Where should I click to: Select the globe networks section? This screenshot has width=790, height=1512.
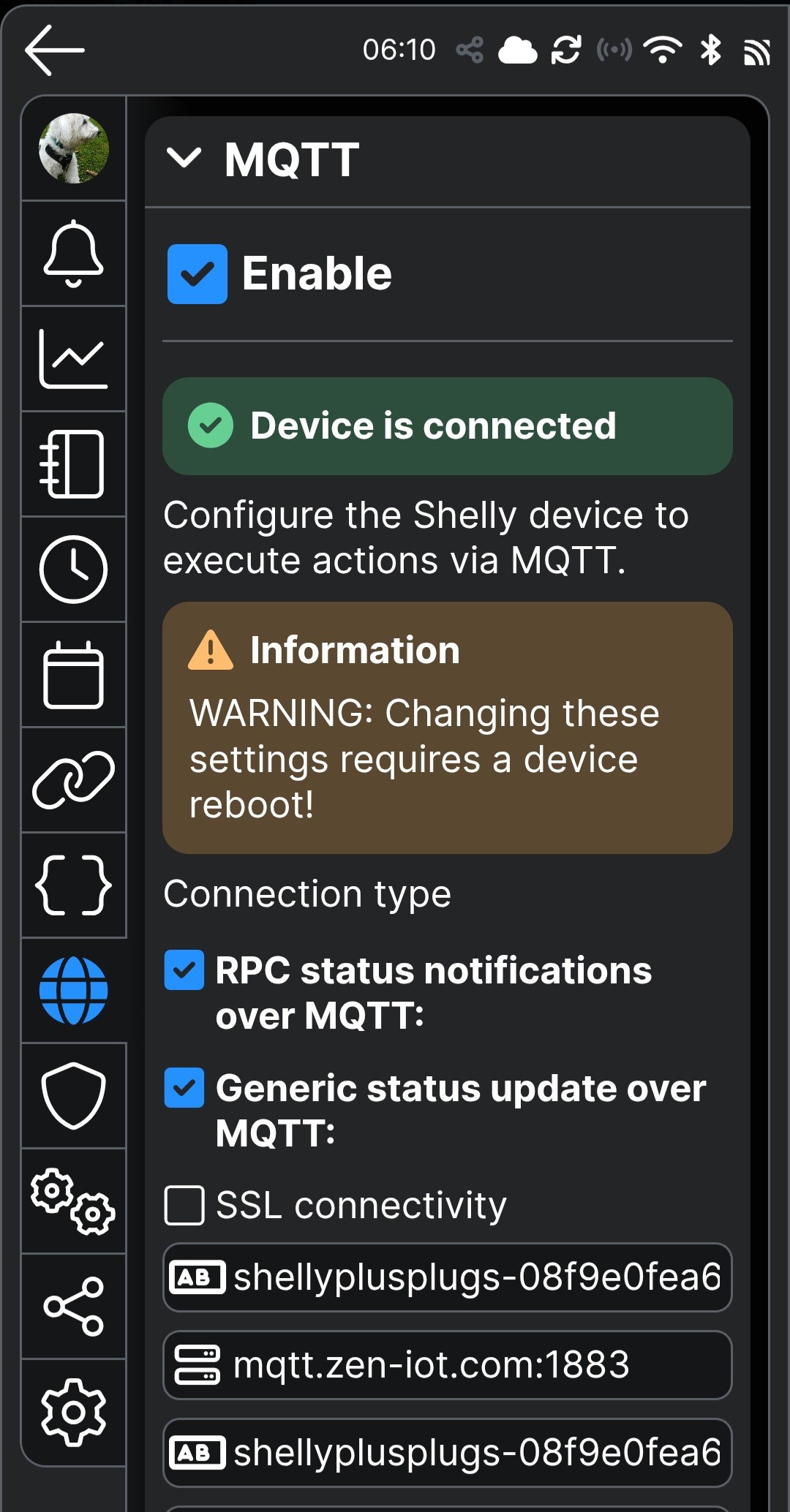coord(74,990)
